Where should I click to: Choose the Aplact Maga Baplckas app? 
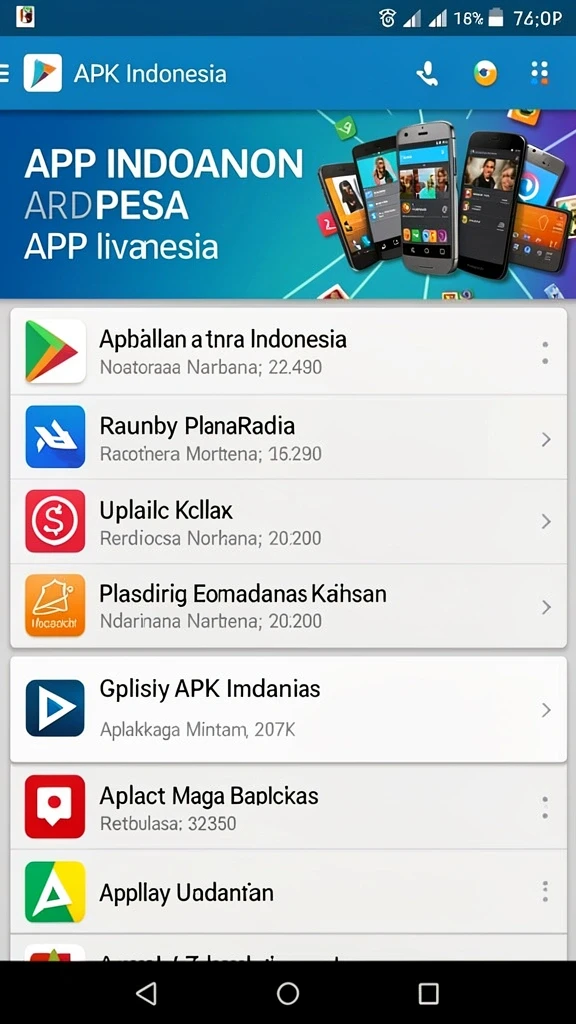(x=288, y=807)
